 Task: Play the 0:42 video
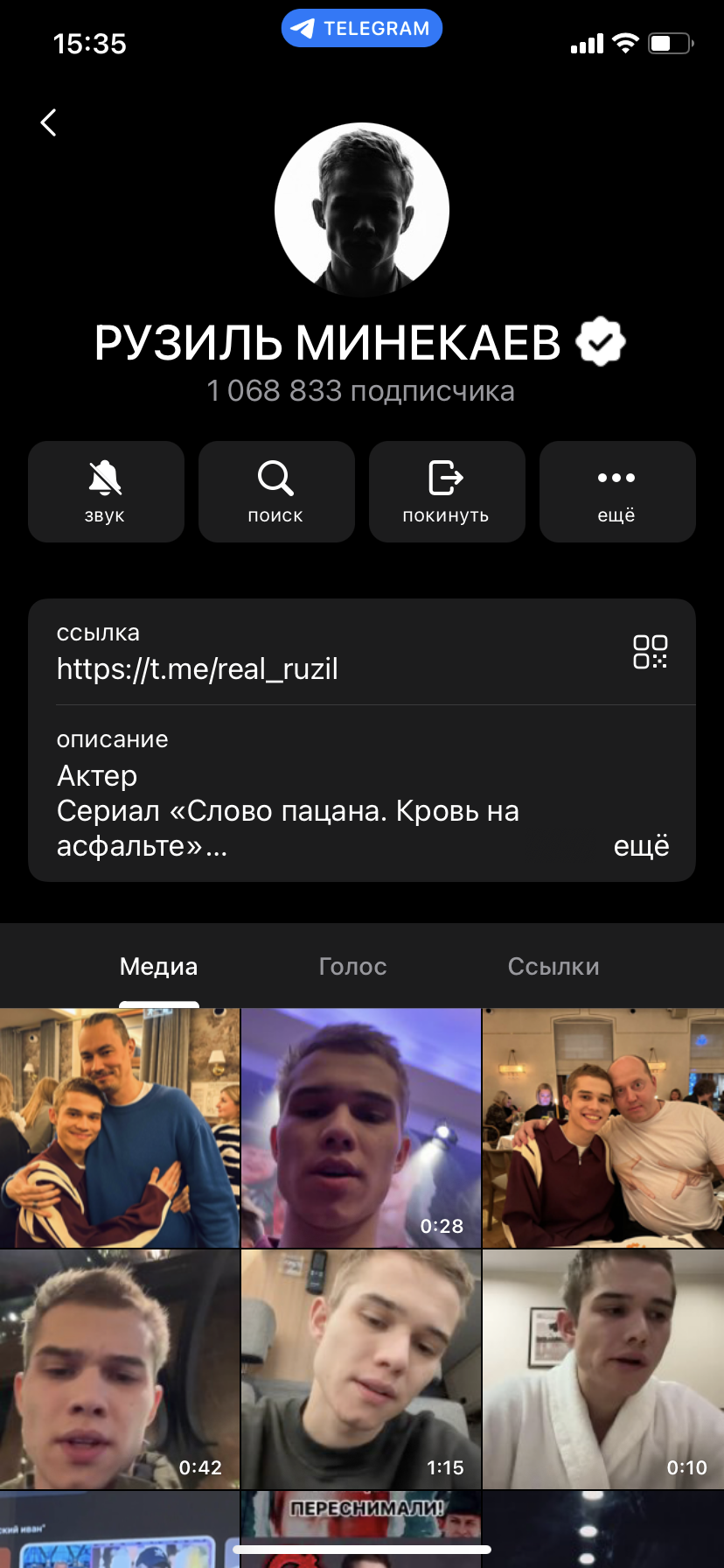coord(120,1369)
